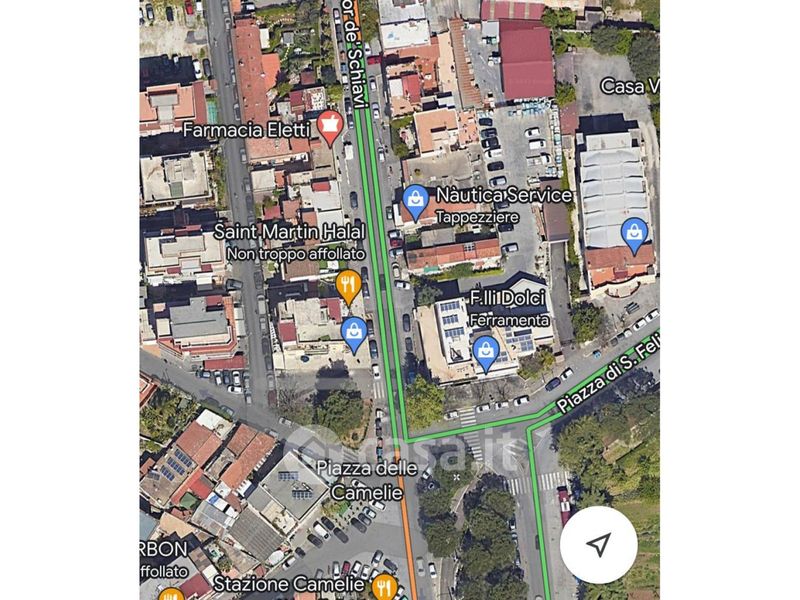Tap the shop pin below Casa V label
Viewport: 800px width, 600px height.
tap(634, 234)
